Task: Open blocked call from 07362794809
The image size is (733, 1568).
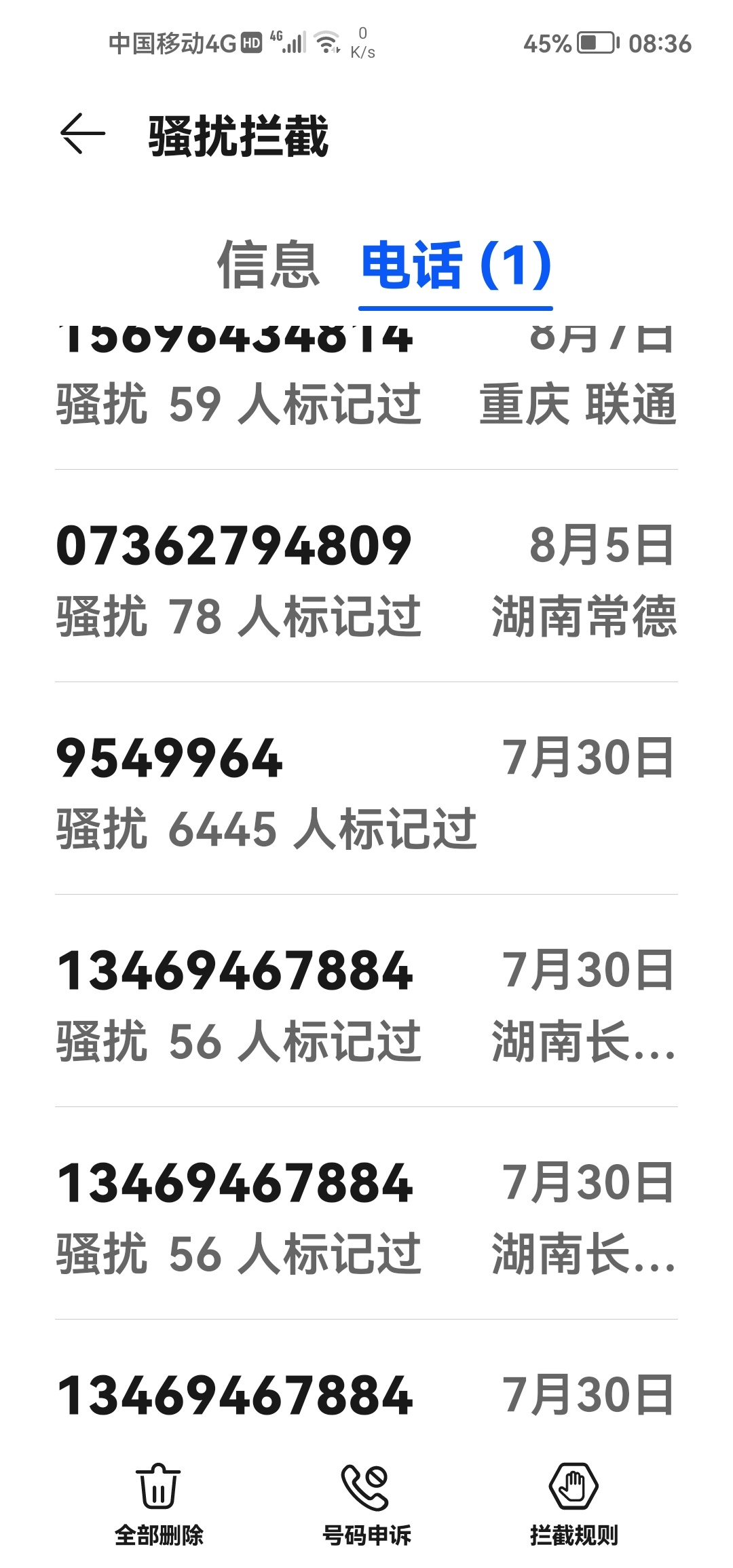Action: point(366,576)
